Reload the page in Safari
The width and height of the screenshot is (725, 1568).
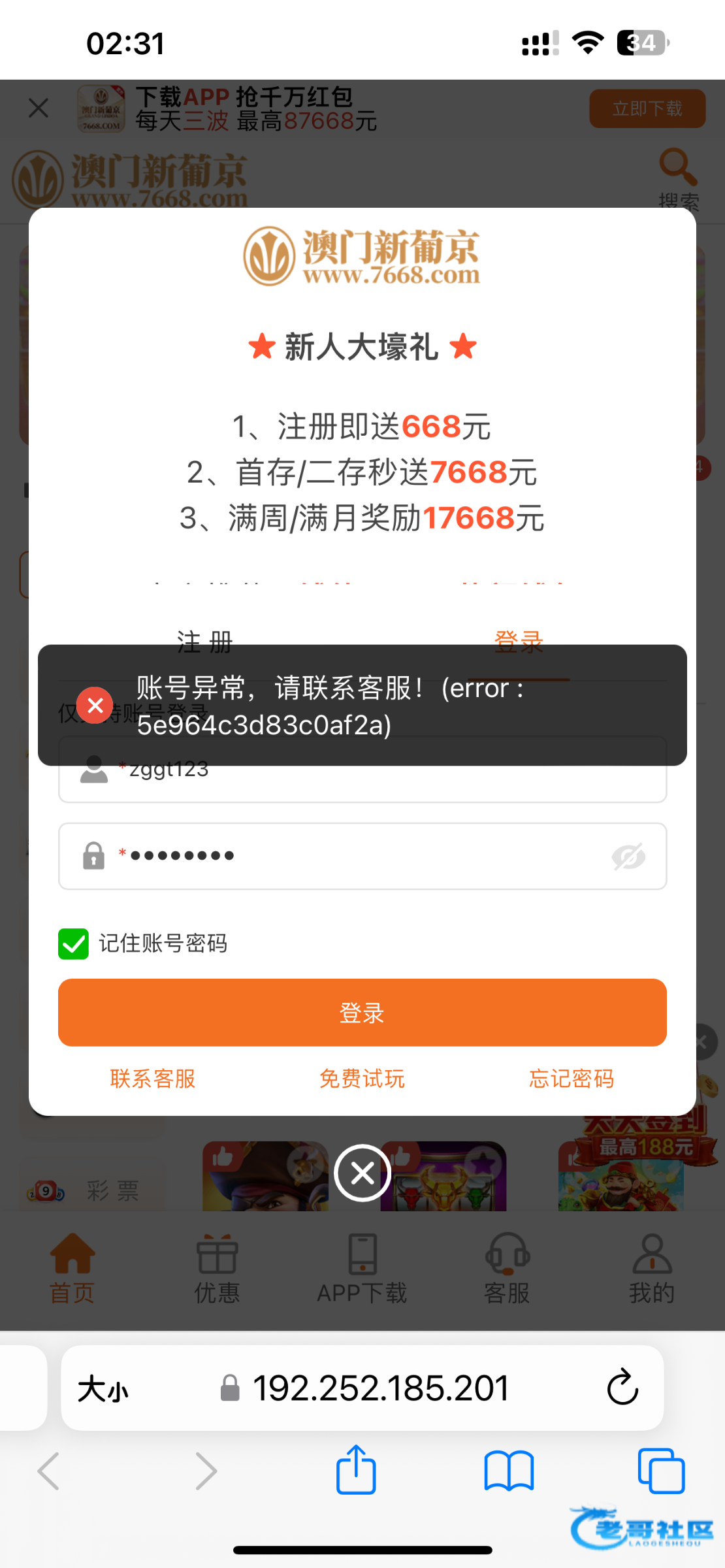coord(622,1387)
